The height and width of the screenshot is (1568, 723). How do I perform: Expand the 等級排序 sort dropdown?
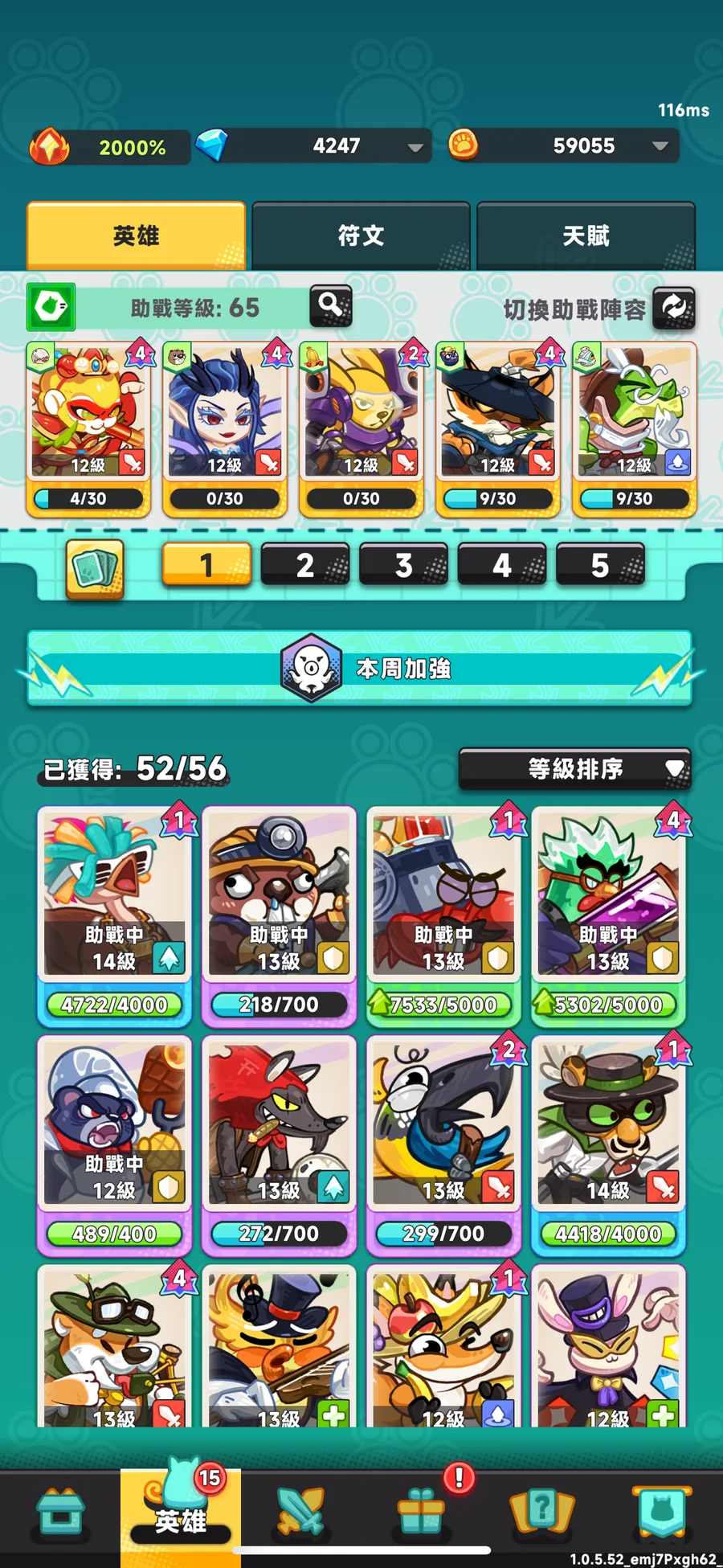[574, 769]
